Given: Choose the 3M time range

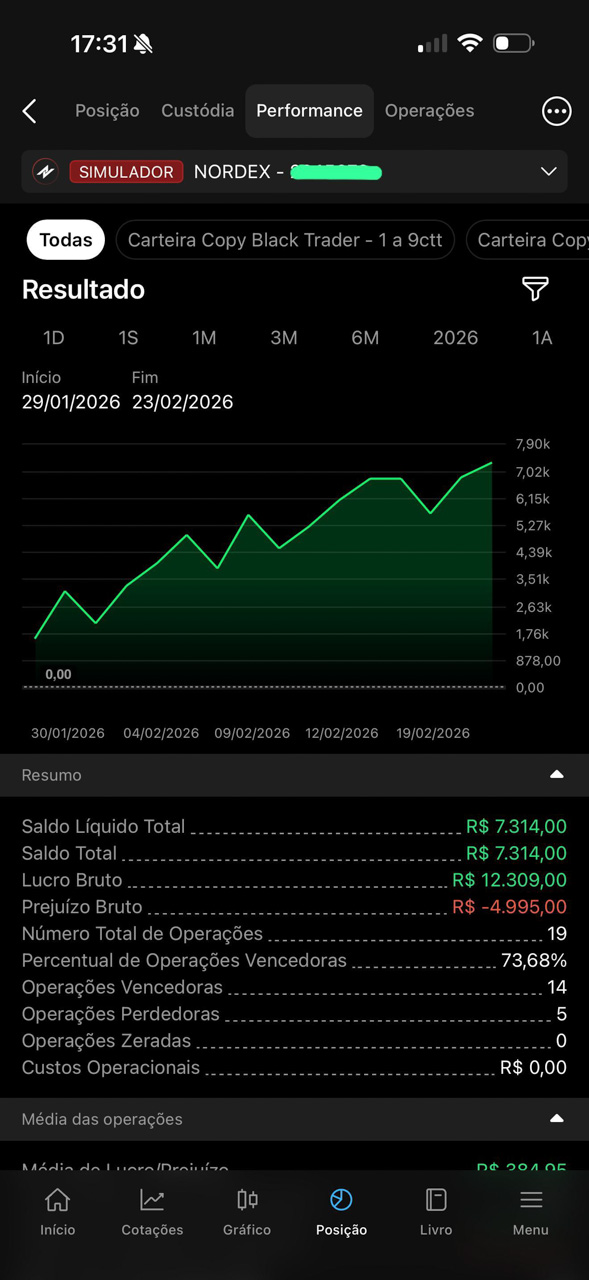Looking at the screenshot, I should point(284,338).
